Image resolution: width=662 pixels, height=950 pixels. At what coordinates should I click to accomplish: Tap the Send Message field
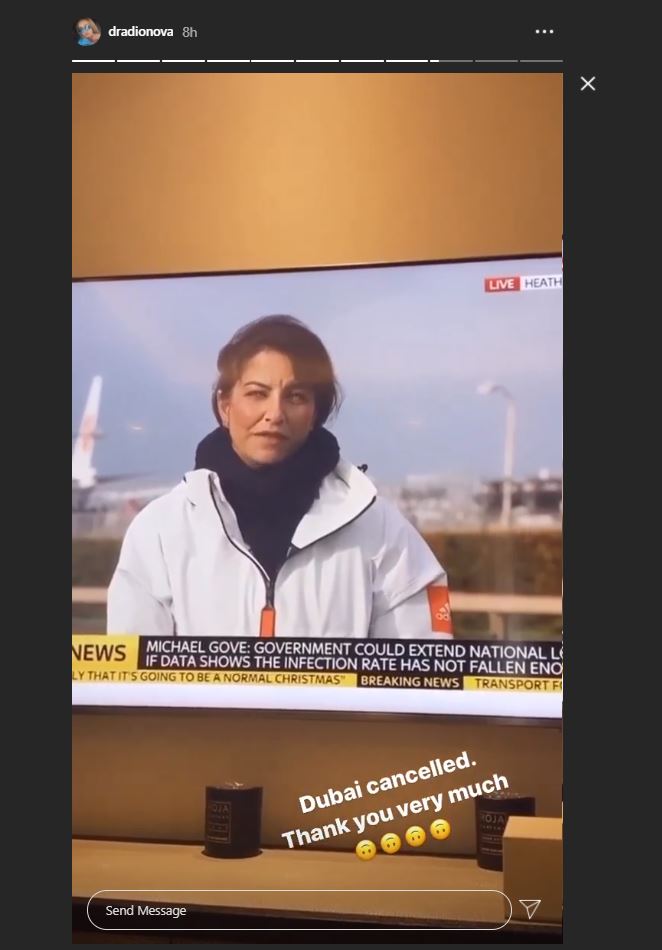tap(298, 910)
